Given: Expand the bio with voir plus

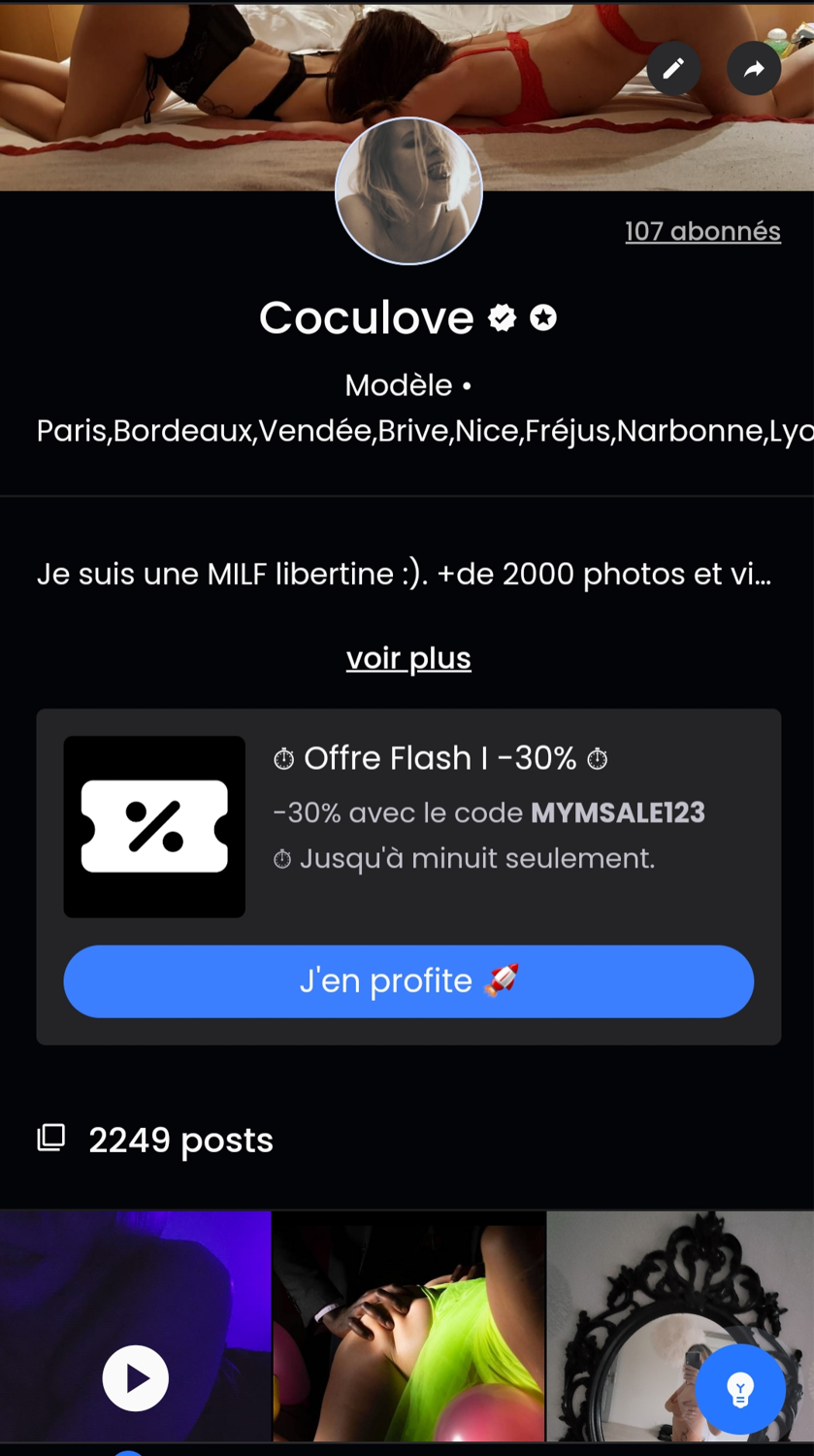Looking at the screenshot, I should [x=408, y=658].
